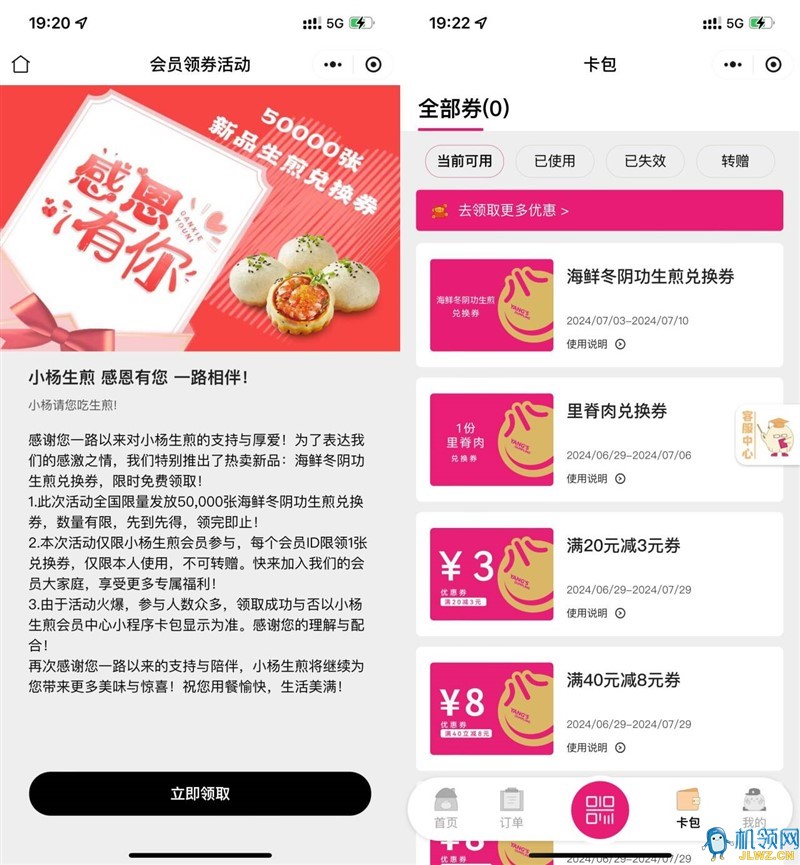800x865 pixels.
Task: Claim the coupon with 立即领取
Action: pyautogui.click(x=200, y=793)
